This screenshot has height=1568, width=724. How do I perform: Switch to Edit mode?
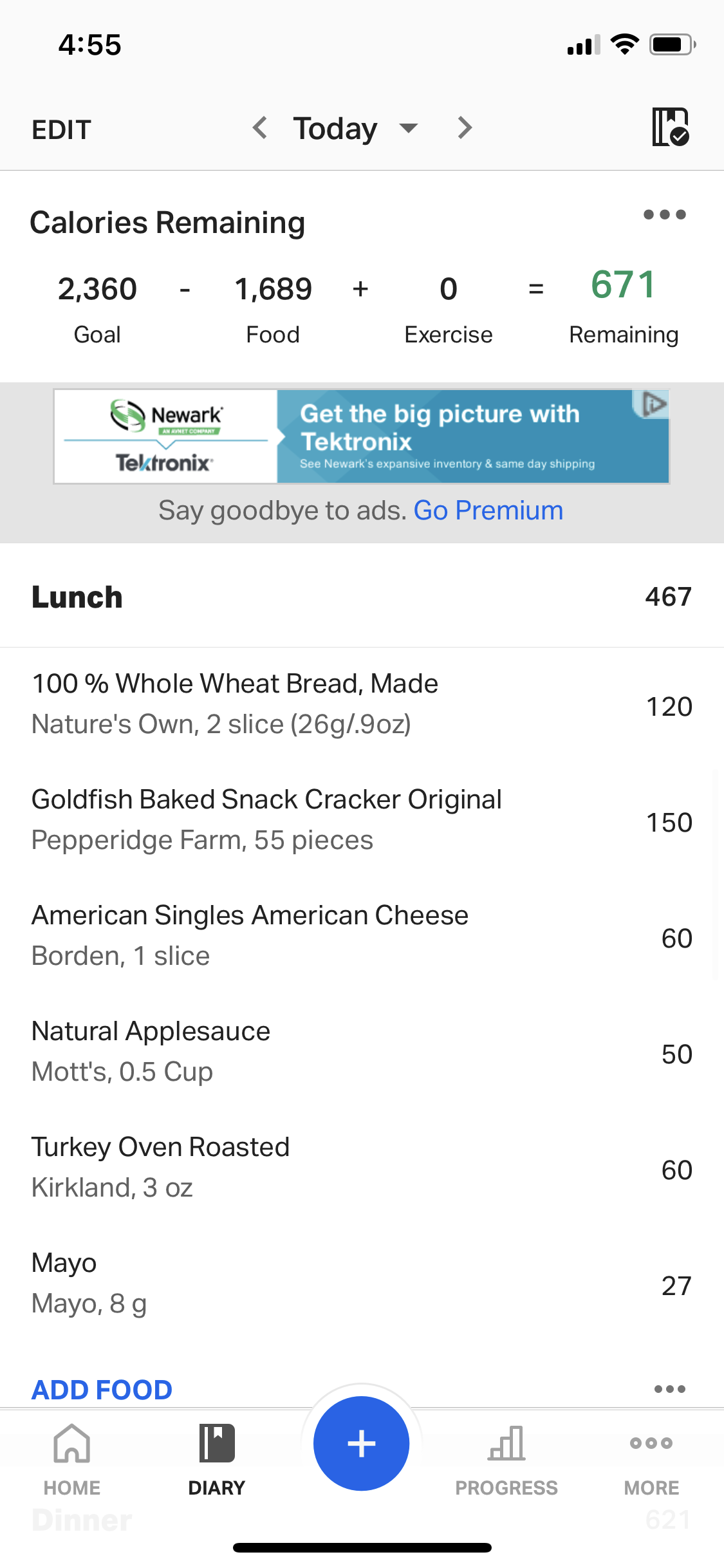click(60, 129)
